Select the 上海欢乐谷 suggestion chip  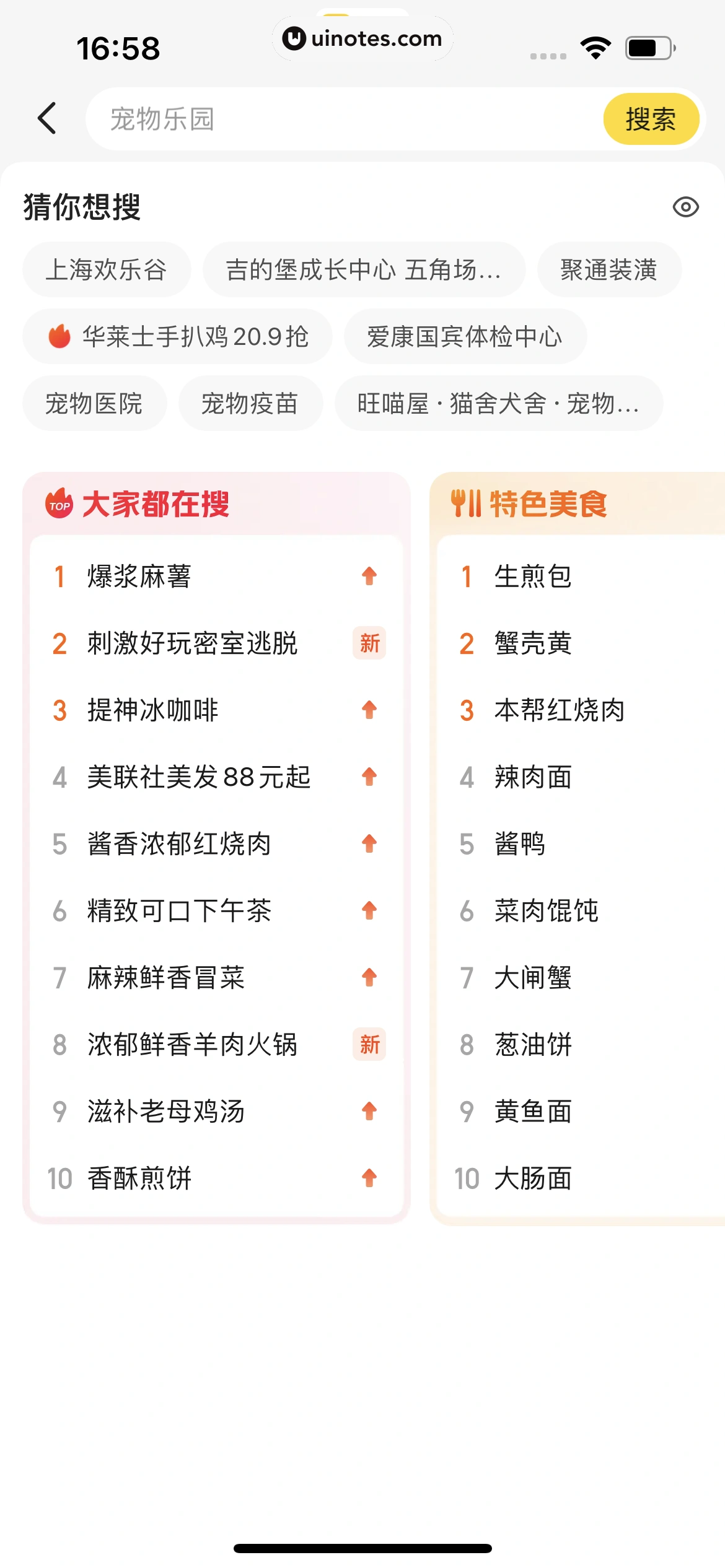coord(107,269)
